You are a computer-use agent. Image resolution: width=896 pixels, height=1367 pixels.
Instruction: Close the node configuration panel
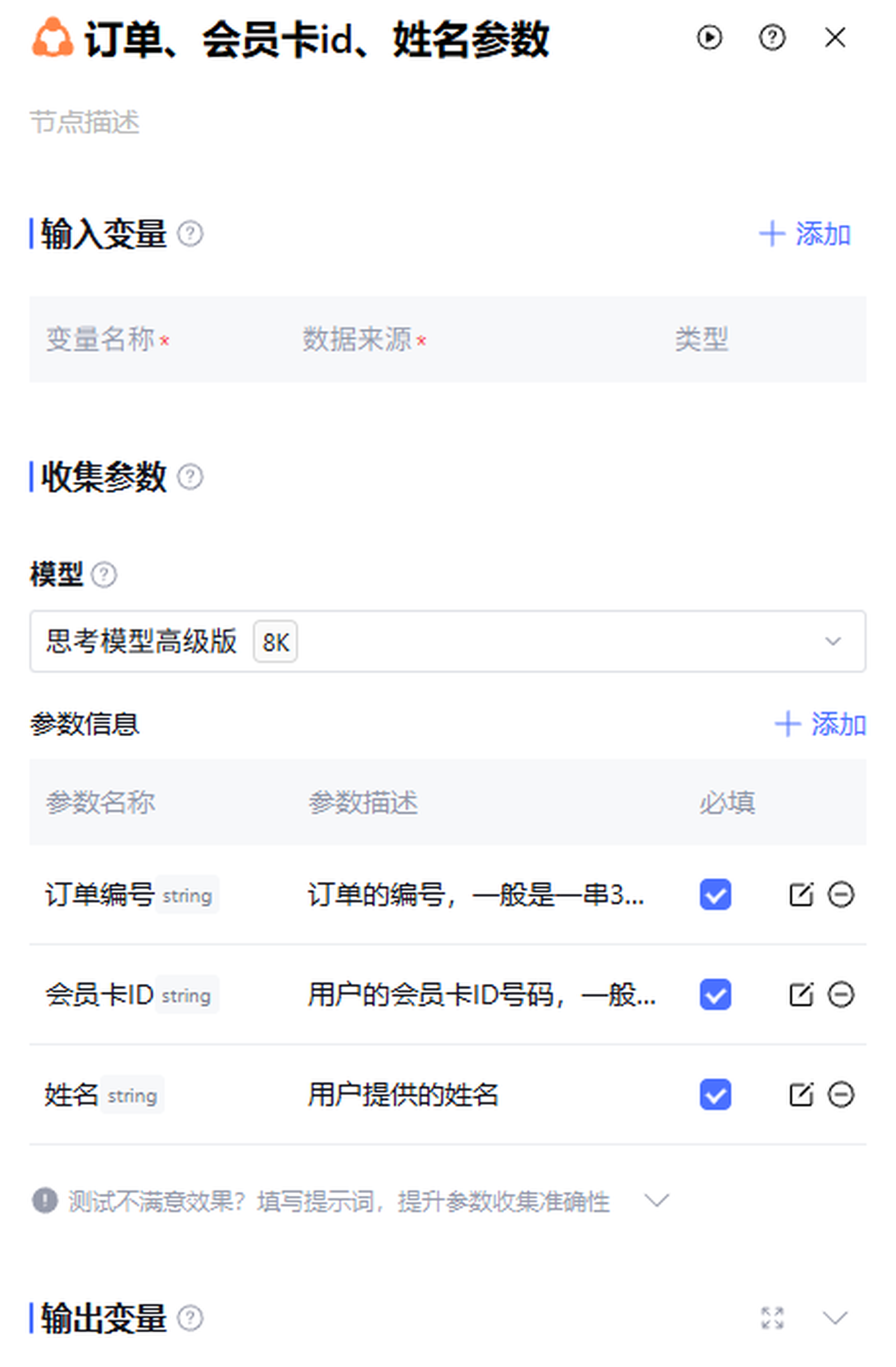point(834,38)
